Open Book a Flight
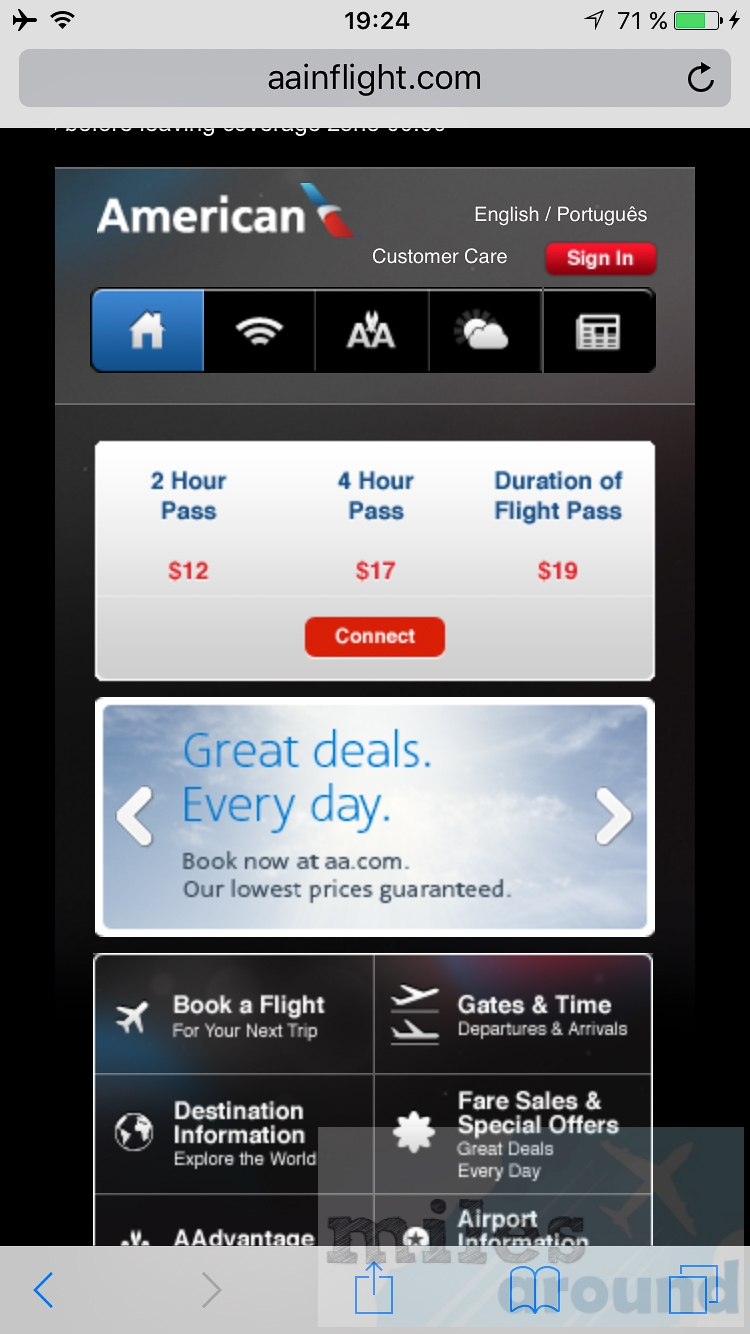The image size is (750, 1334). [234, 1015]
